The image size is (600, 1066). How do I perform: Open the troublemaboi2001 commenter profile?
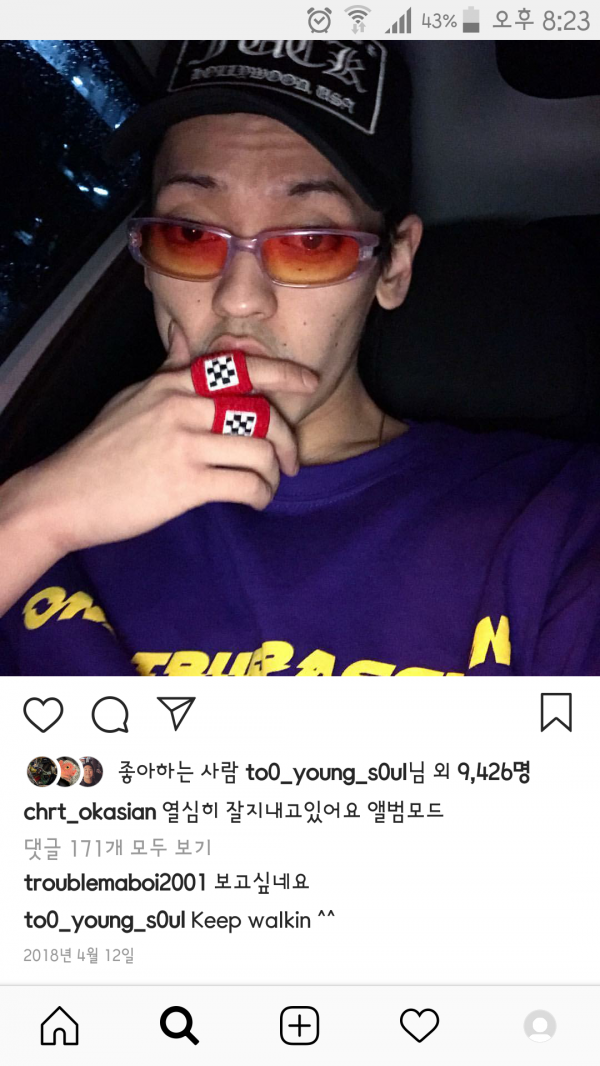(x=115, y=883)
